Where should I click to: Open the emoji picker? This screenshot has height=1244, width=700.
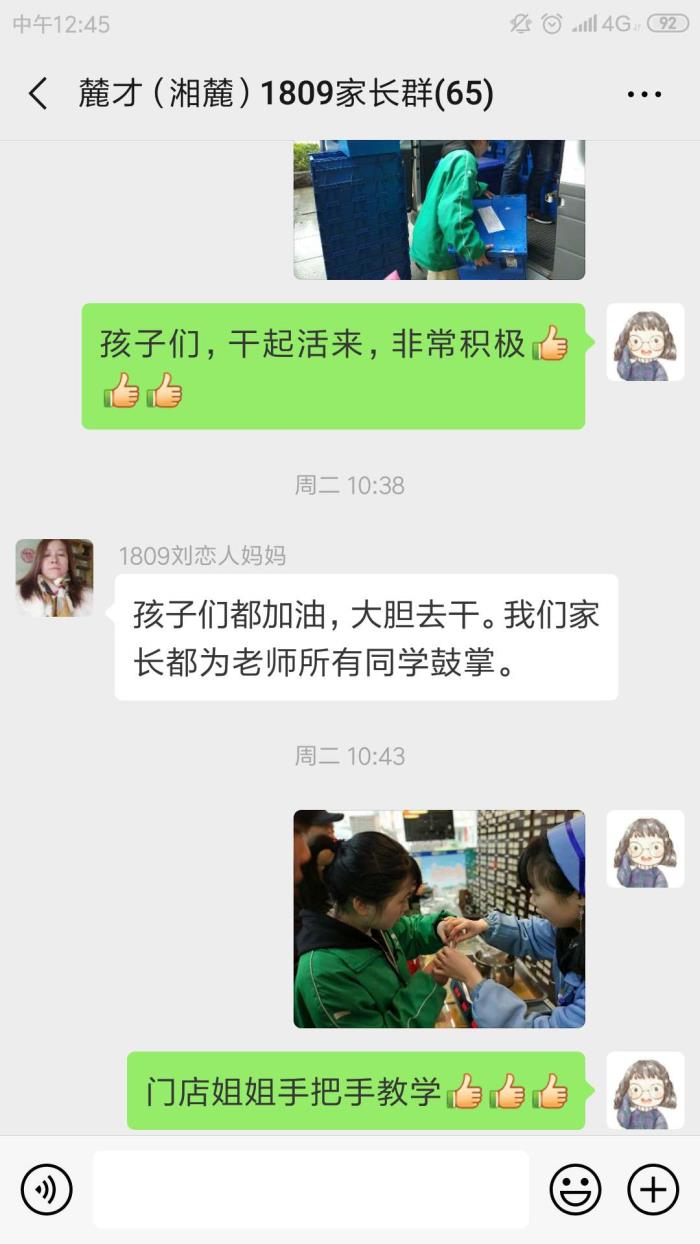pos(576,1189)
